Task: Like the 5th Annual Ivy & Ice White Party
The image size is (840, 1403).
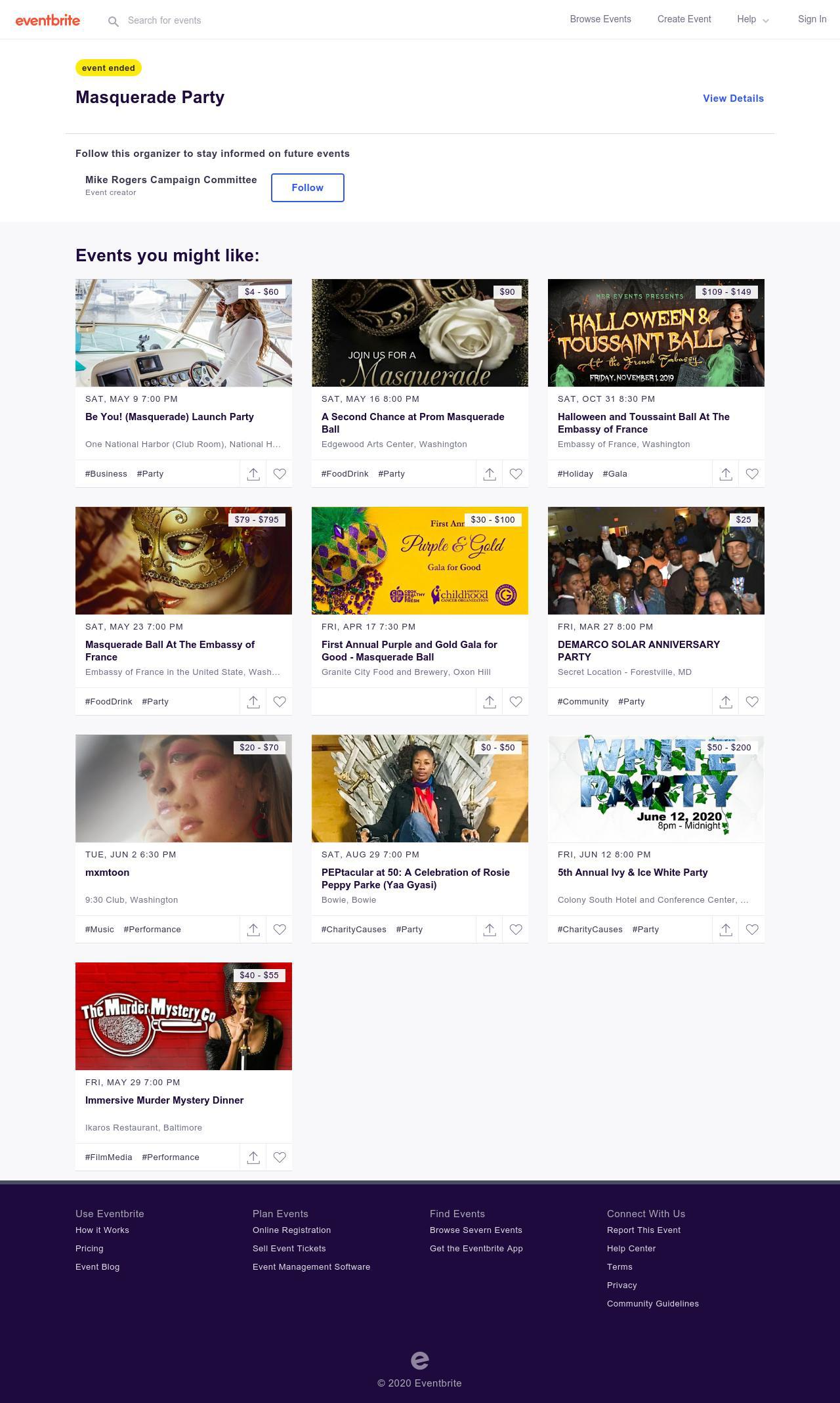Action: point(752,930)
